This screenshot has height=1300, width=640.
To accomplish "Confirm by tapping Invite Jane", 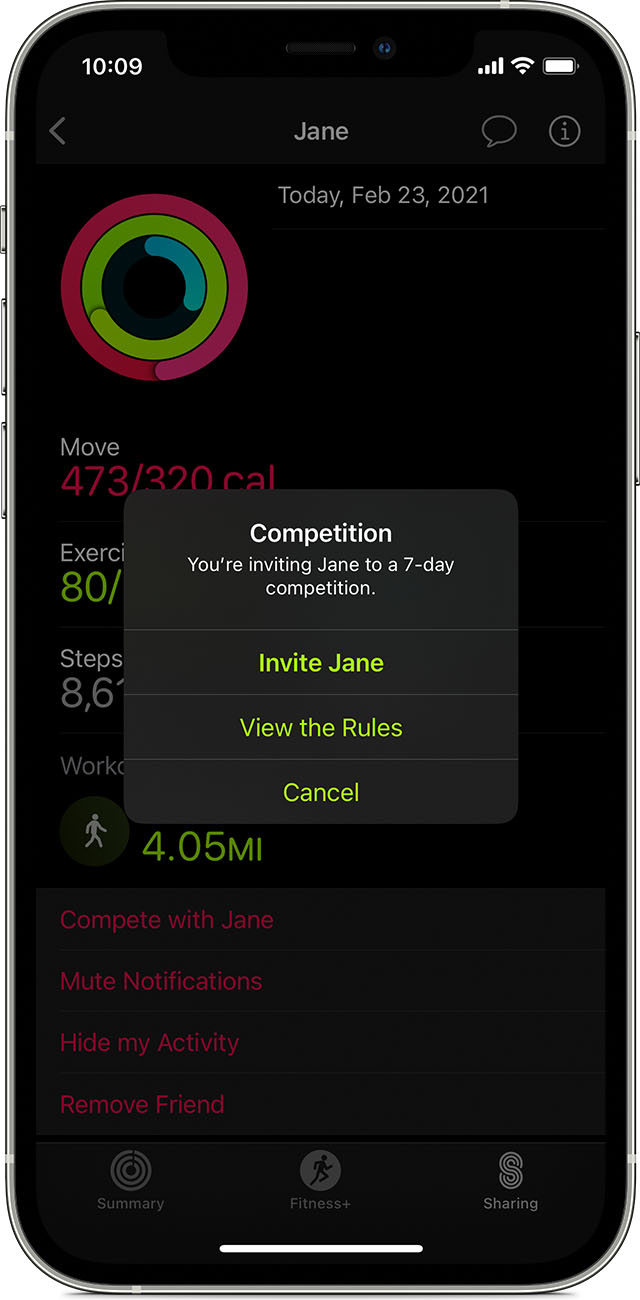I will [x=320, y=663].
